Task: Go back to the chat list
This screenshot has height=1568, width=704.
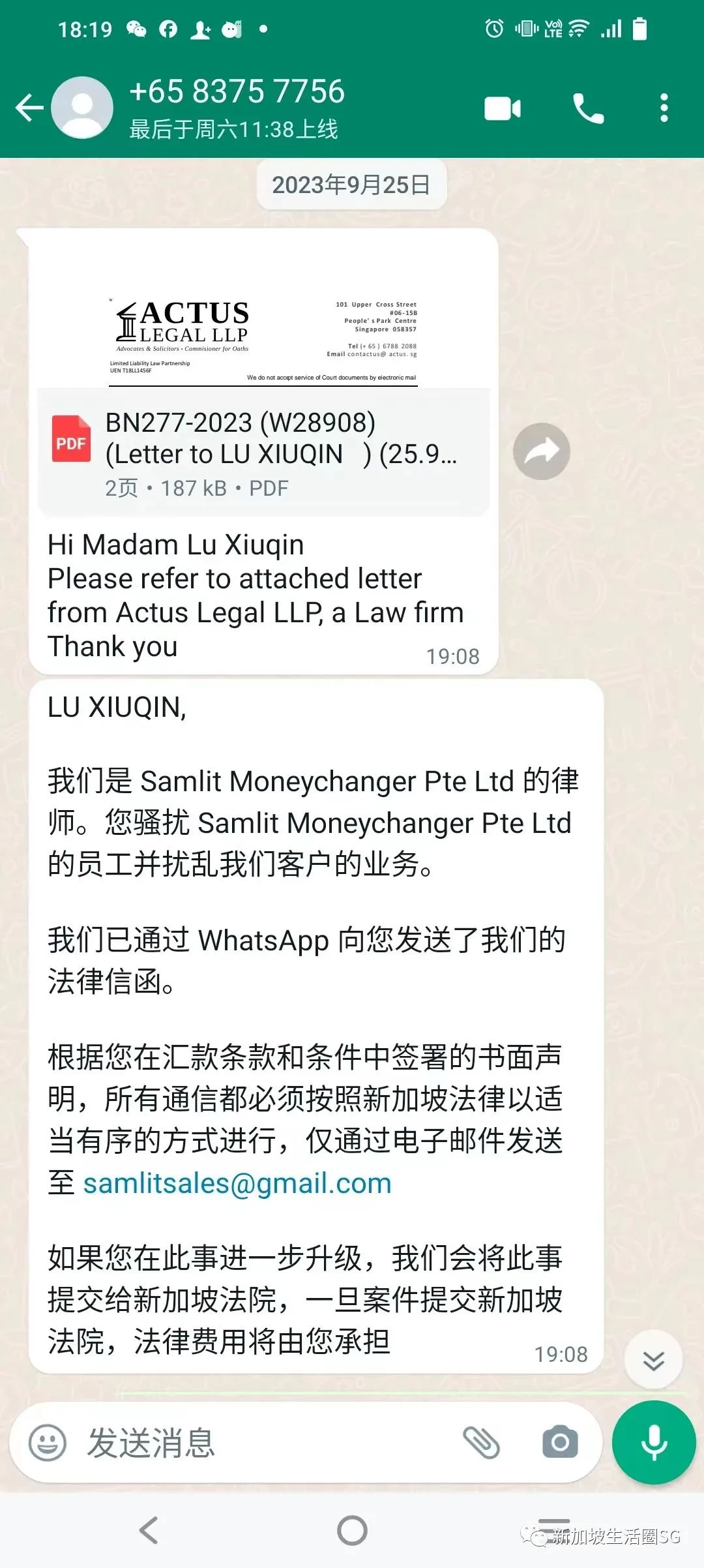Action: pos(29,108)
